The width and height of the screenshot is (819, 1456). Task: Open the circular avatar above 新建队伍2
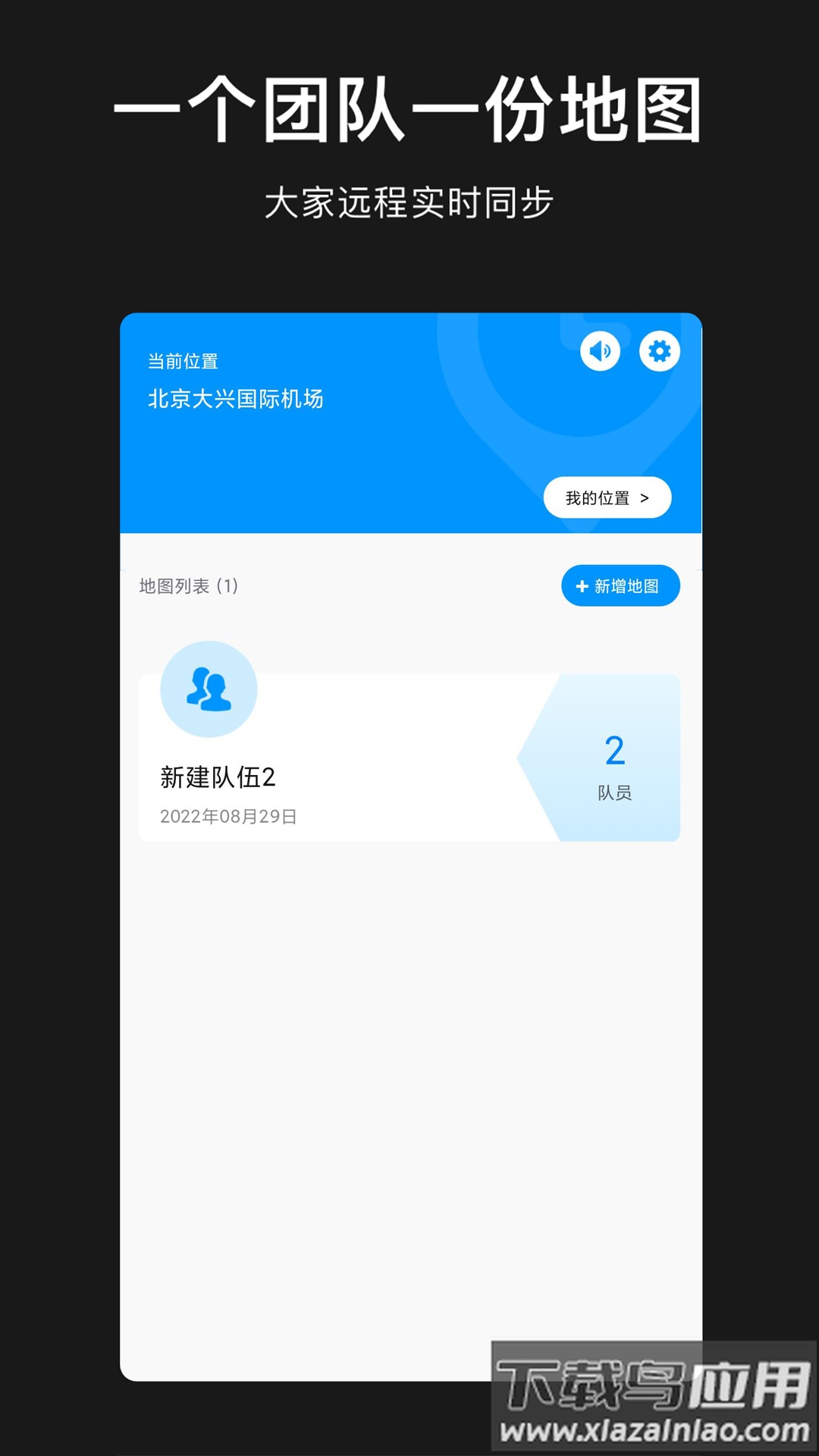[x=209, y=690]
